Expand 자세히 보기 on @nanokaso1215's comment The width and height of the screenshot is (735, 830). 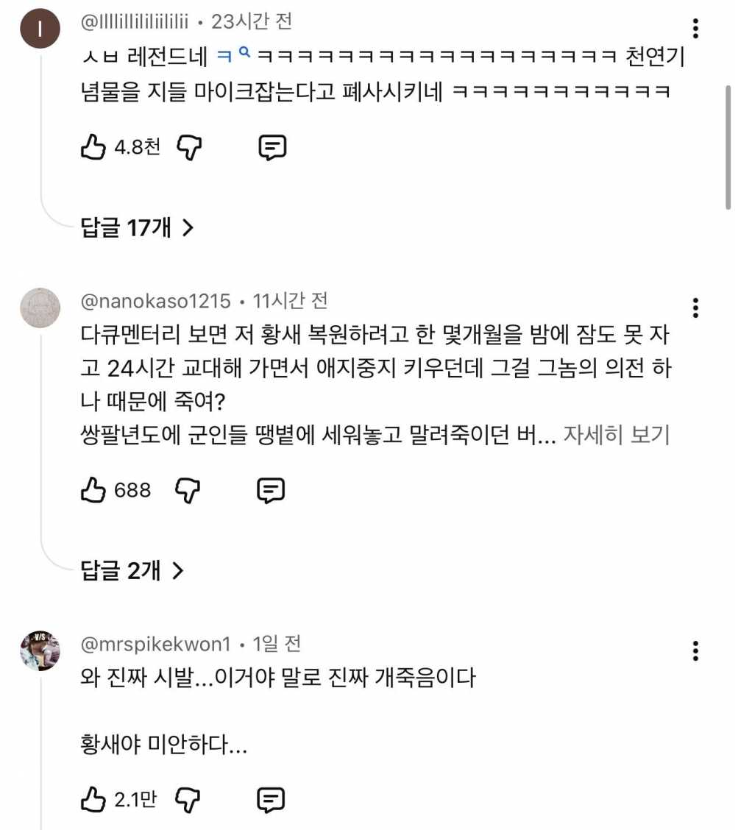(615, 435)
